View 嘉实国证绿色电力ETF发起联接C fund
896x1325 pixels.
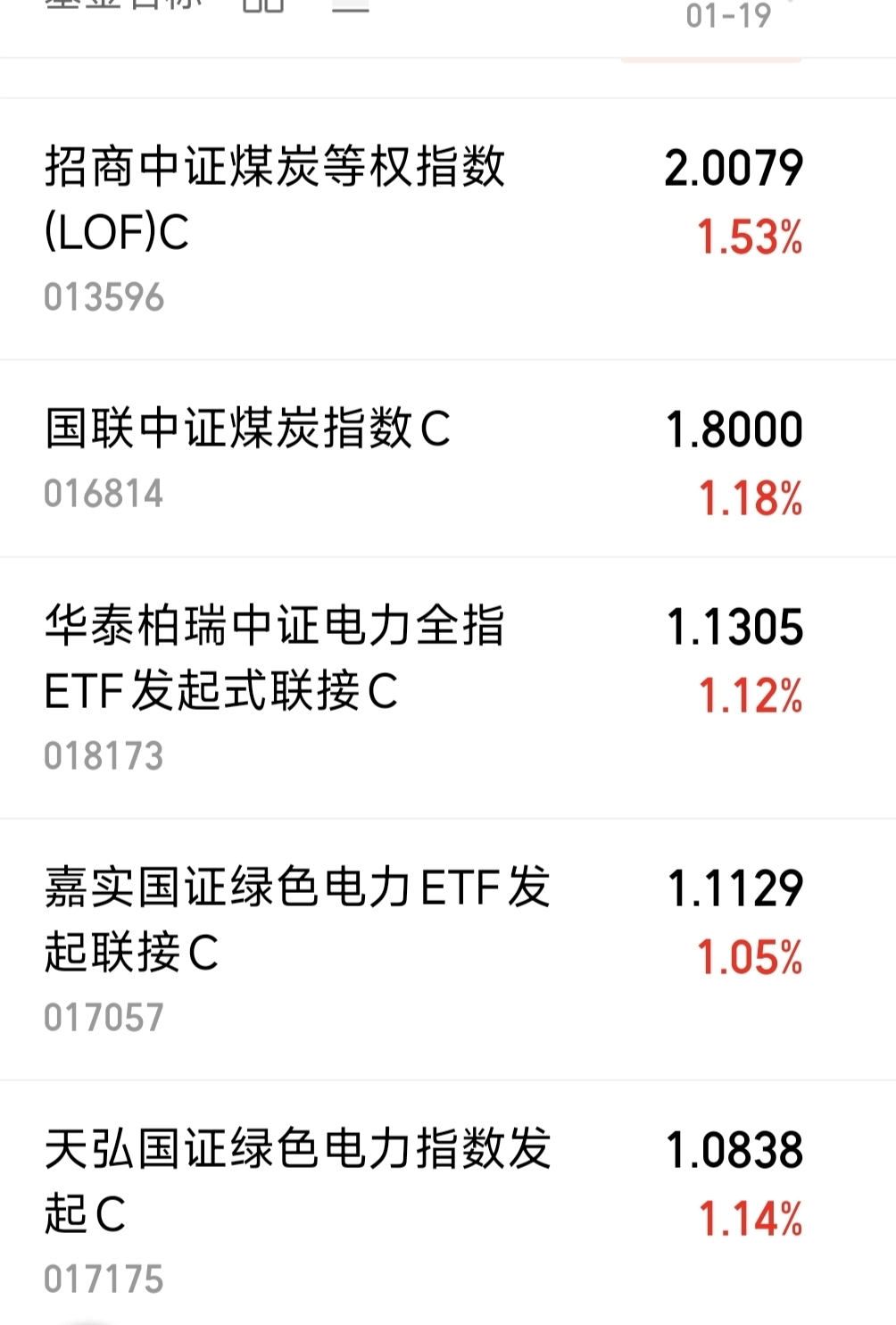[x=448, y=949]
